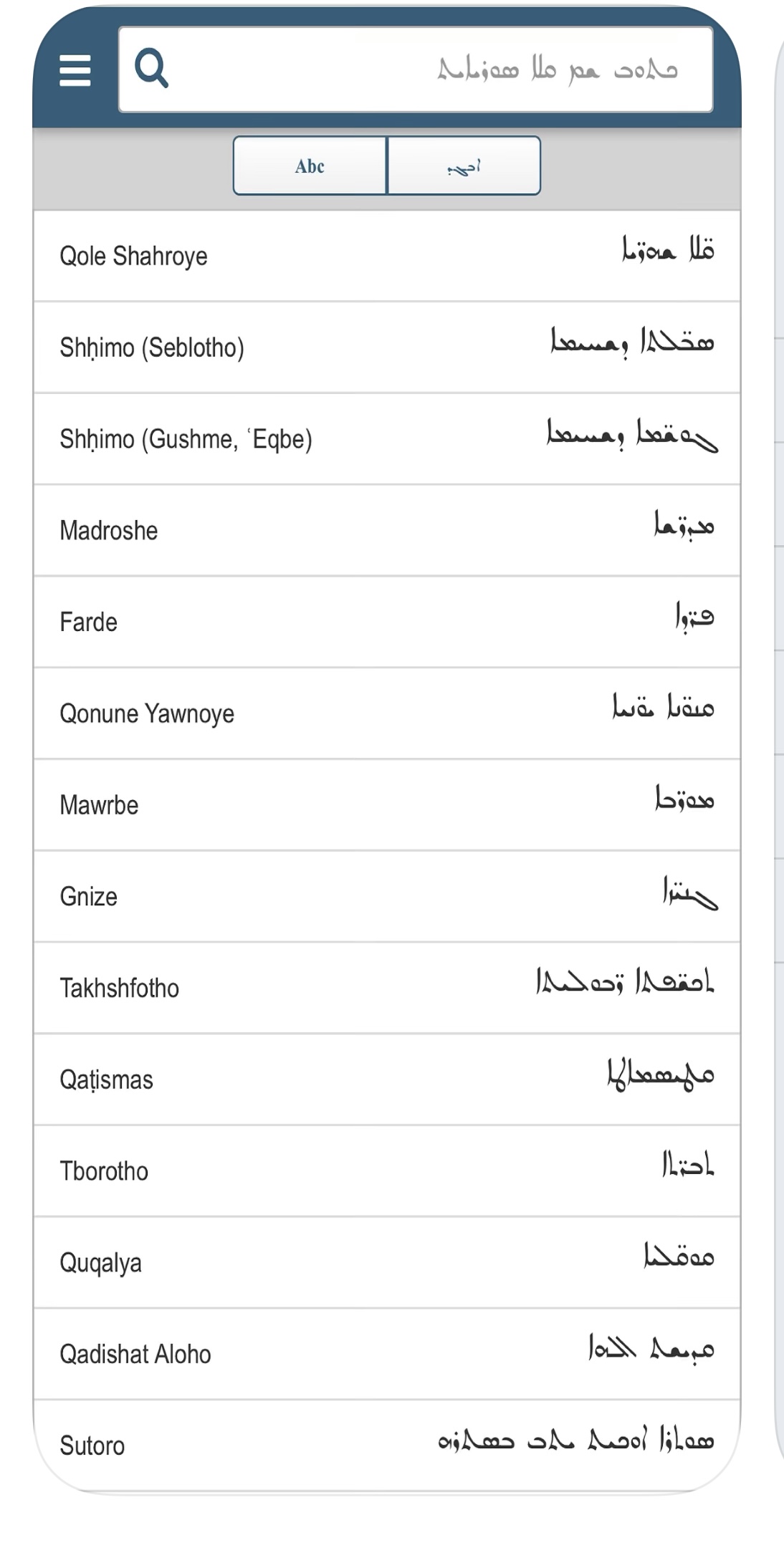Open the hamburger menu
The width and height of the screenshot is (784, 1568).
point(75,70)
